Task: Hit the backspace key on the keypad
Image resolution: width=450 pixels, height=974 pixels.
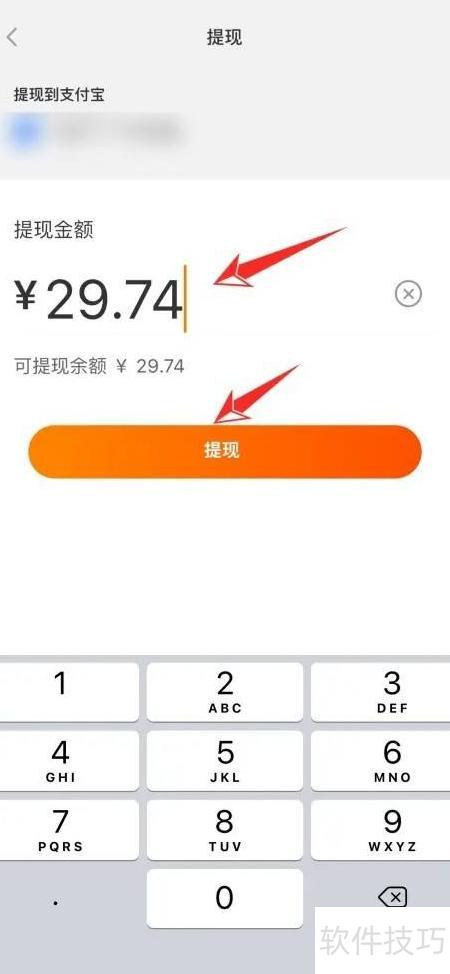Action: tap(392, 896)
